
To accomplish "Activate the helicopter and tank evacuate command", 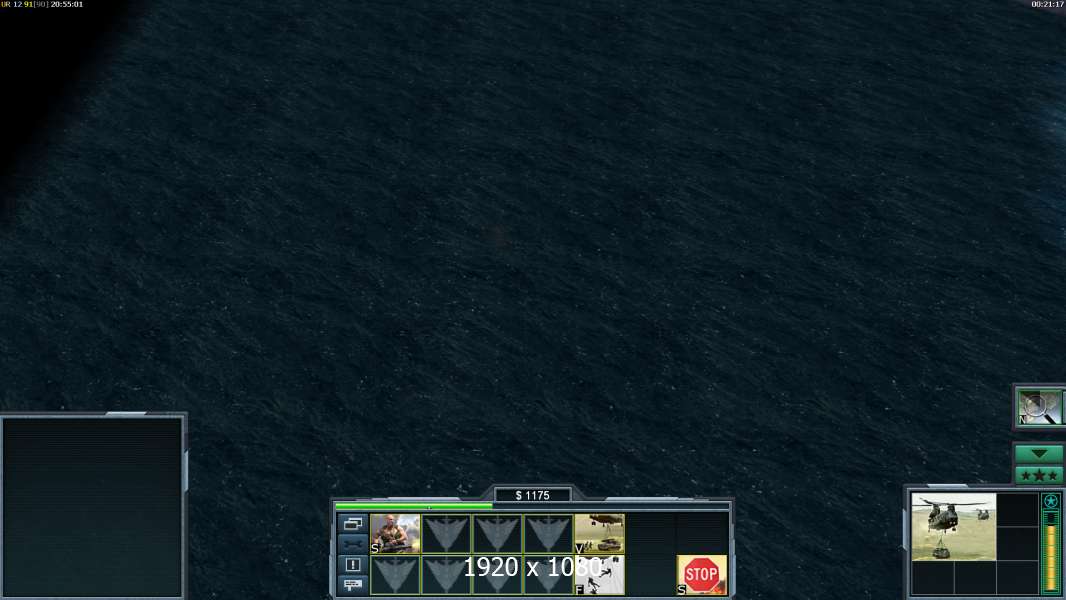I will (x=599, y=533).
